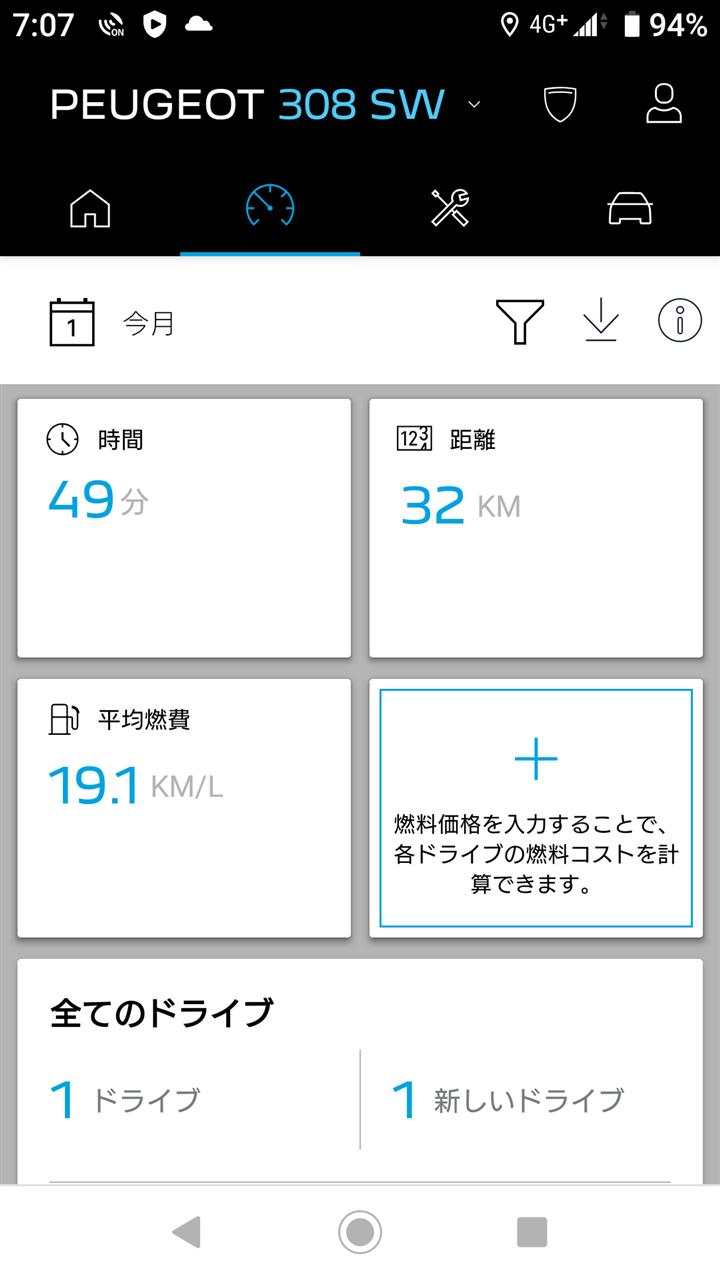Switch to the maintenance tools tab

450,207
